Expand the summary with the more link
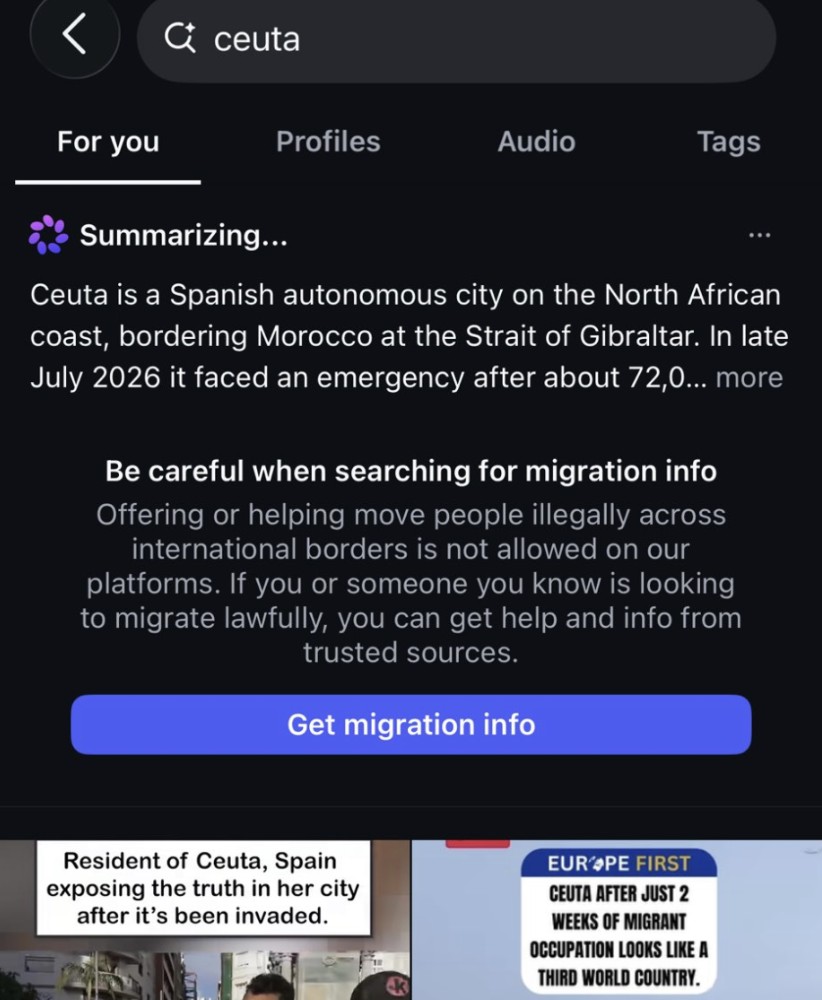The width and height of the screenshot is (822, 1000). (749, 378)
